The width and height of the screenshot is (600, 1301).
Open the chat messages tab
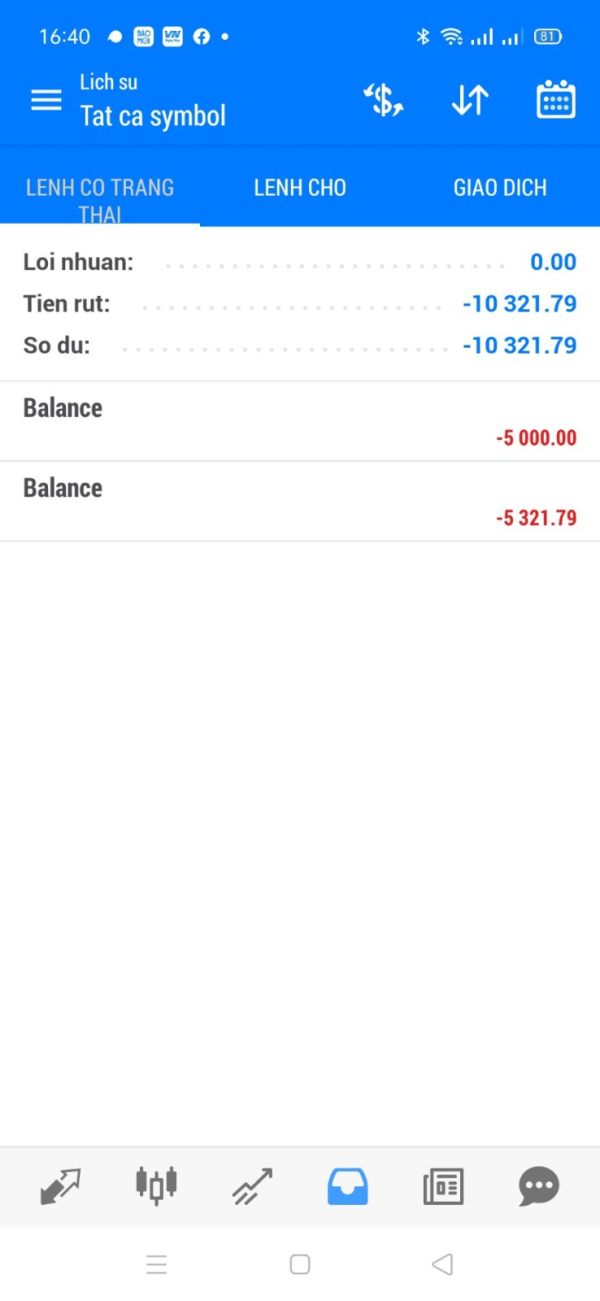coord(539,1186)
